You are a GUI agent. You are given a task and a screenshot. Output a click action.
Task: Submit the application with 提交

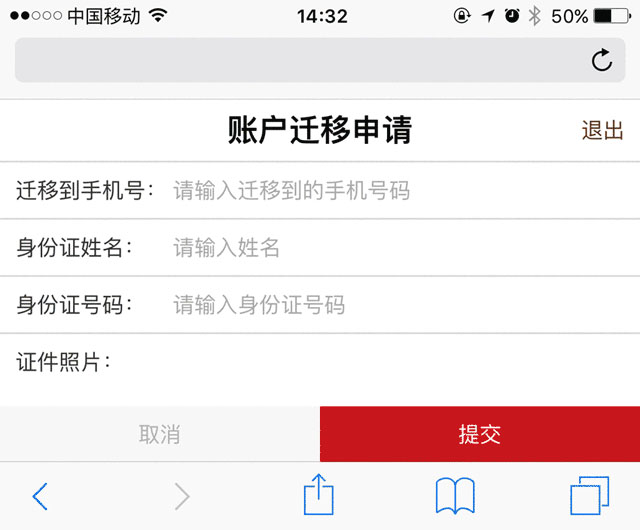[480, 434]
